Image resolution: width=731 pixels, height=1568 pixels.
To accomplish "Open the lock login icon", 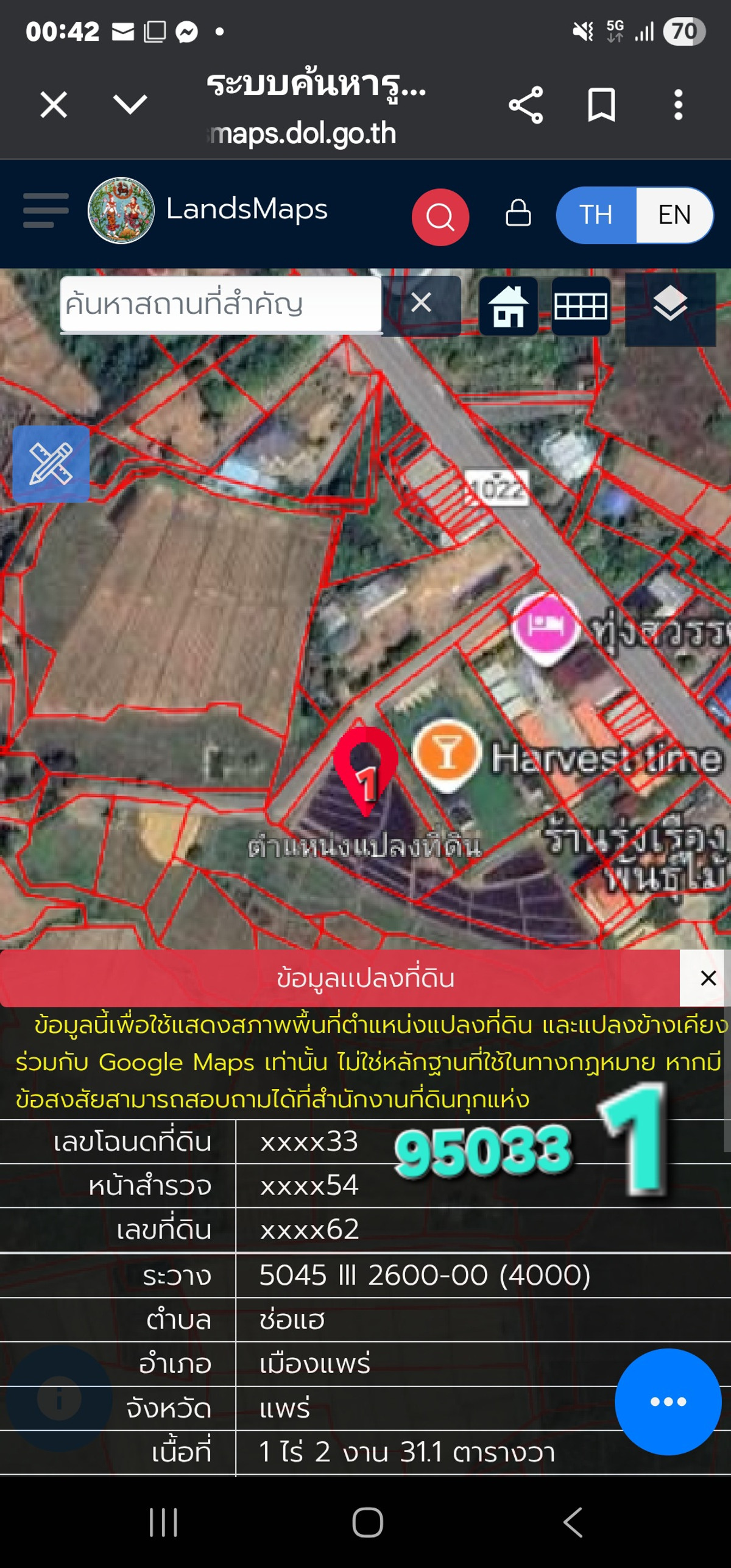I will tap(518, 213).
